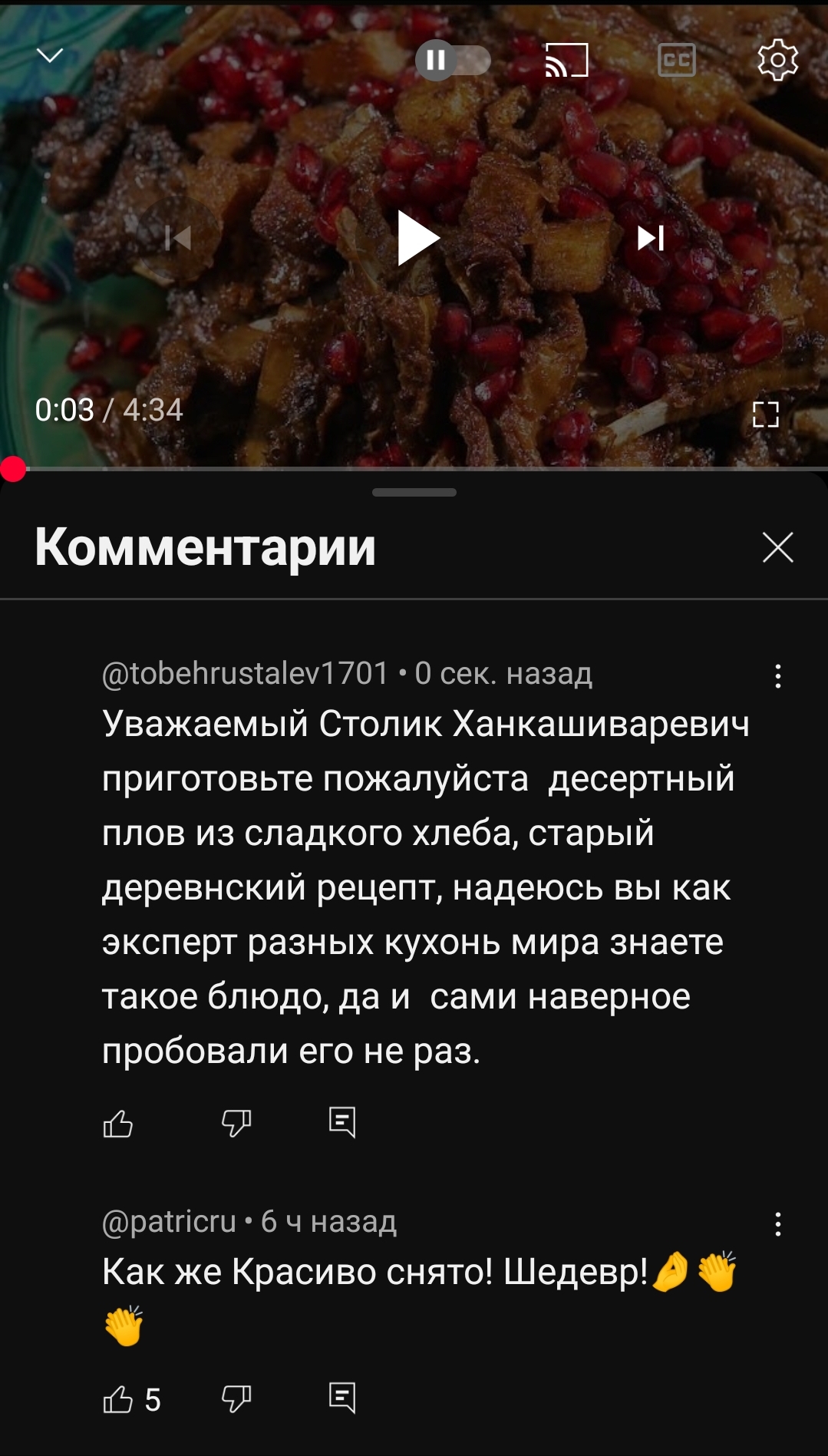Image resolution: width=828 pixels, height=1456 pixels.
Task: Reply to tobehrustalev1701's comment
Action: coord(342,1122)
